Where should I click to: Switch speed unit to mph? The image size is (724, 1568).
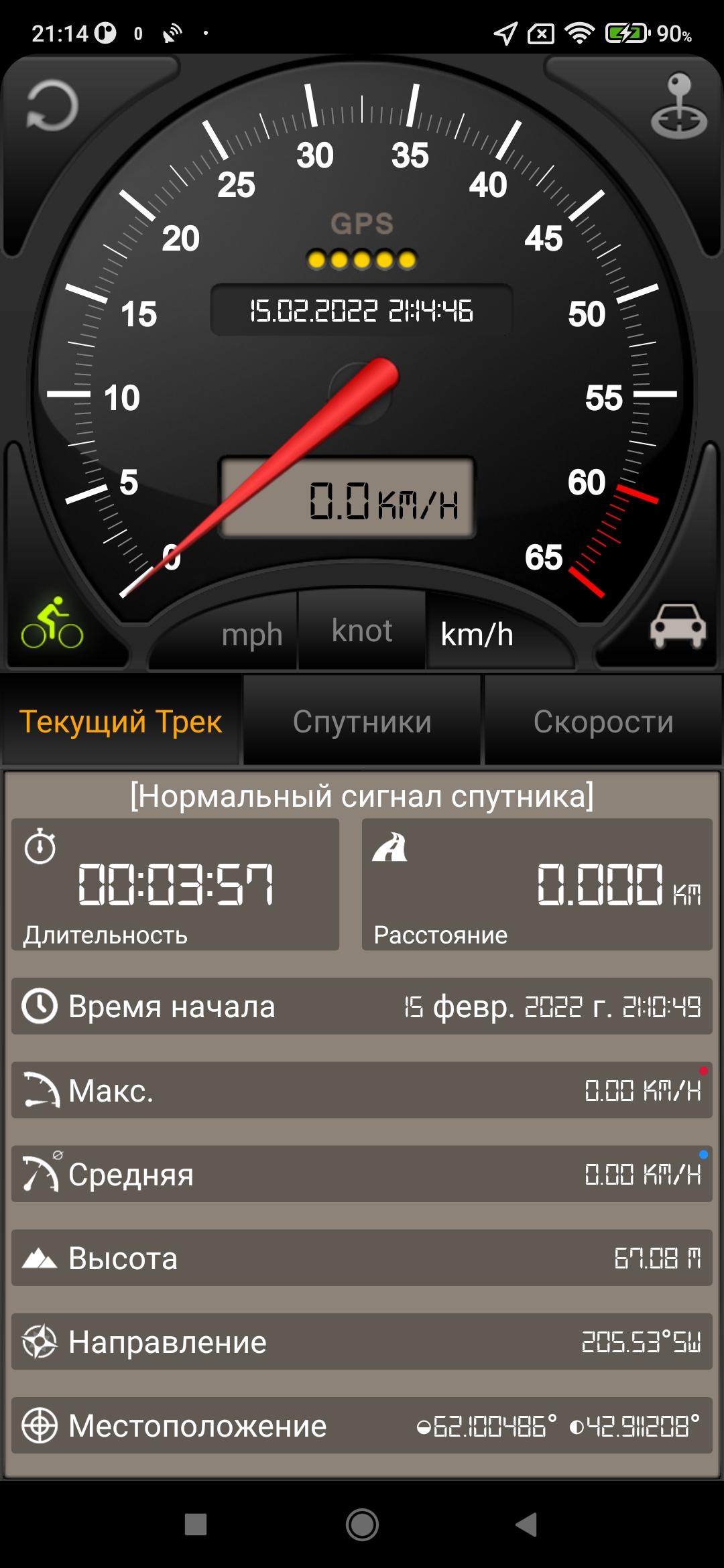coord(252,635)
